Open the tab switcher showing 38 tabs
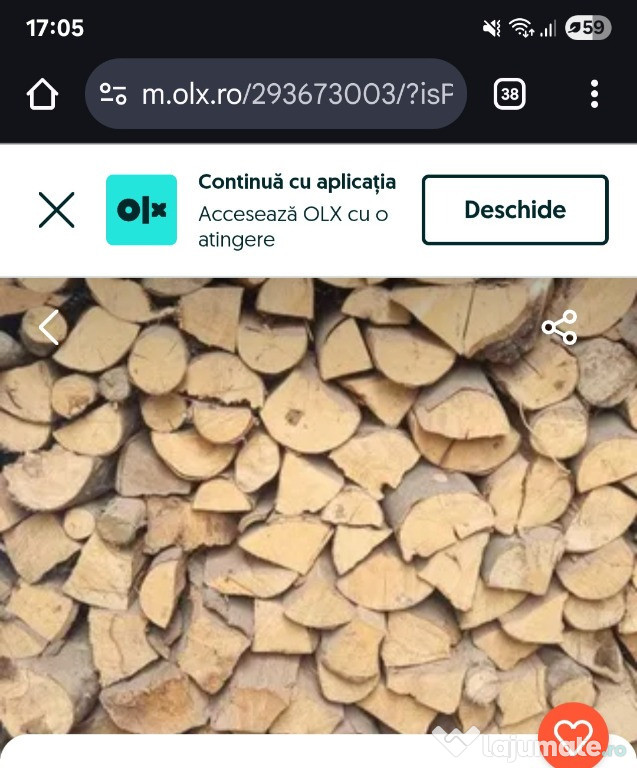The height and width of the screenshot is (768, 637). [510, 94]
